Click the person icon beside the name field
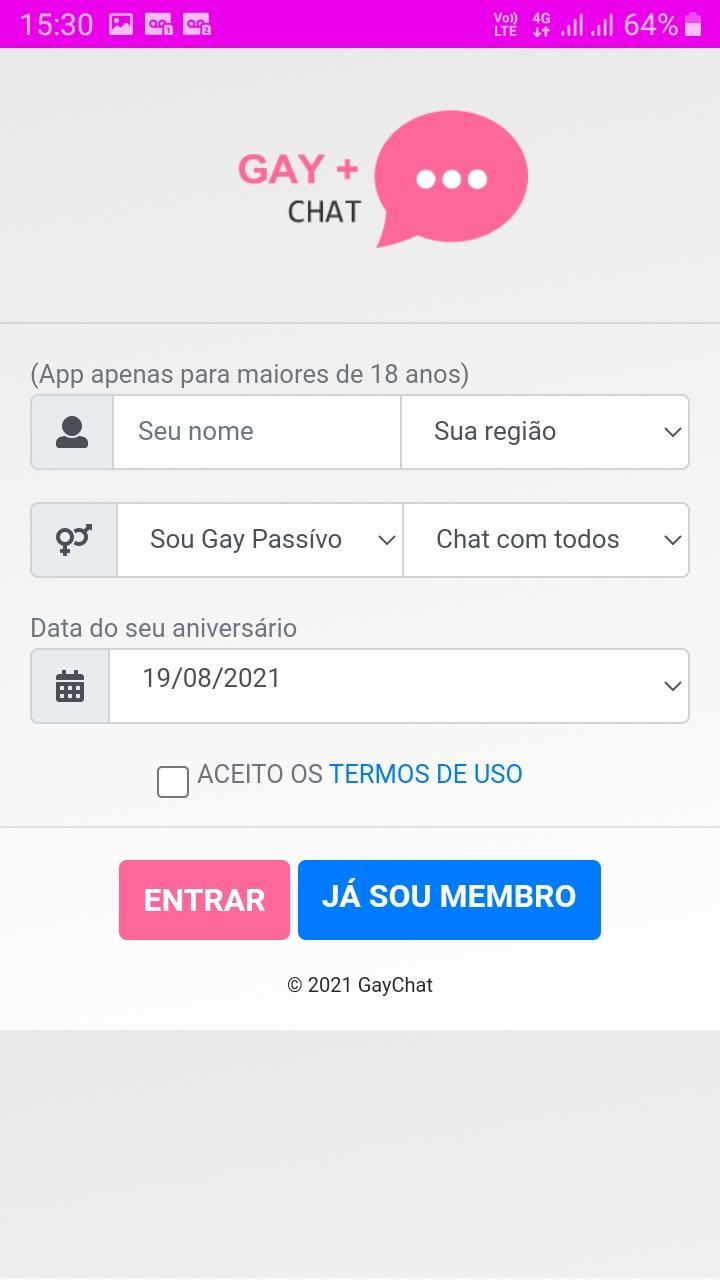 (71, 431)
